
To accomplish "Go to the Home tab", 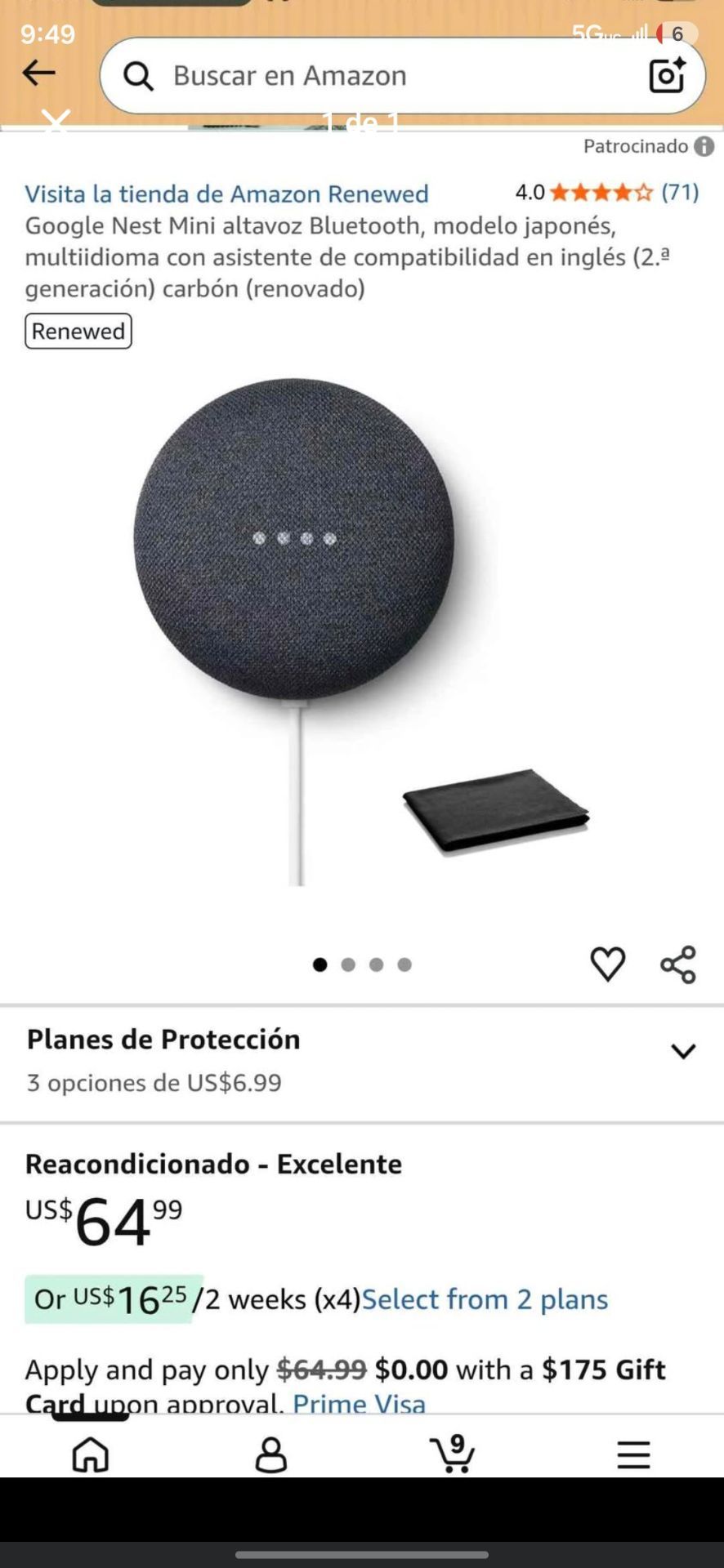I will [x=90, y=1454].
